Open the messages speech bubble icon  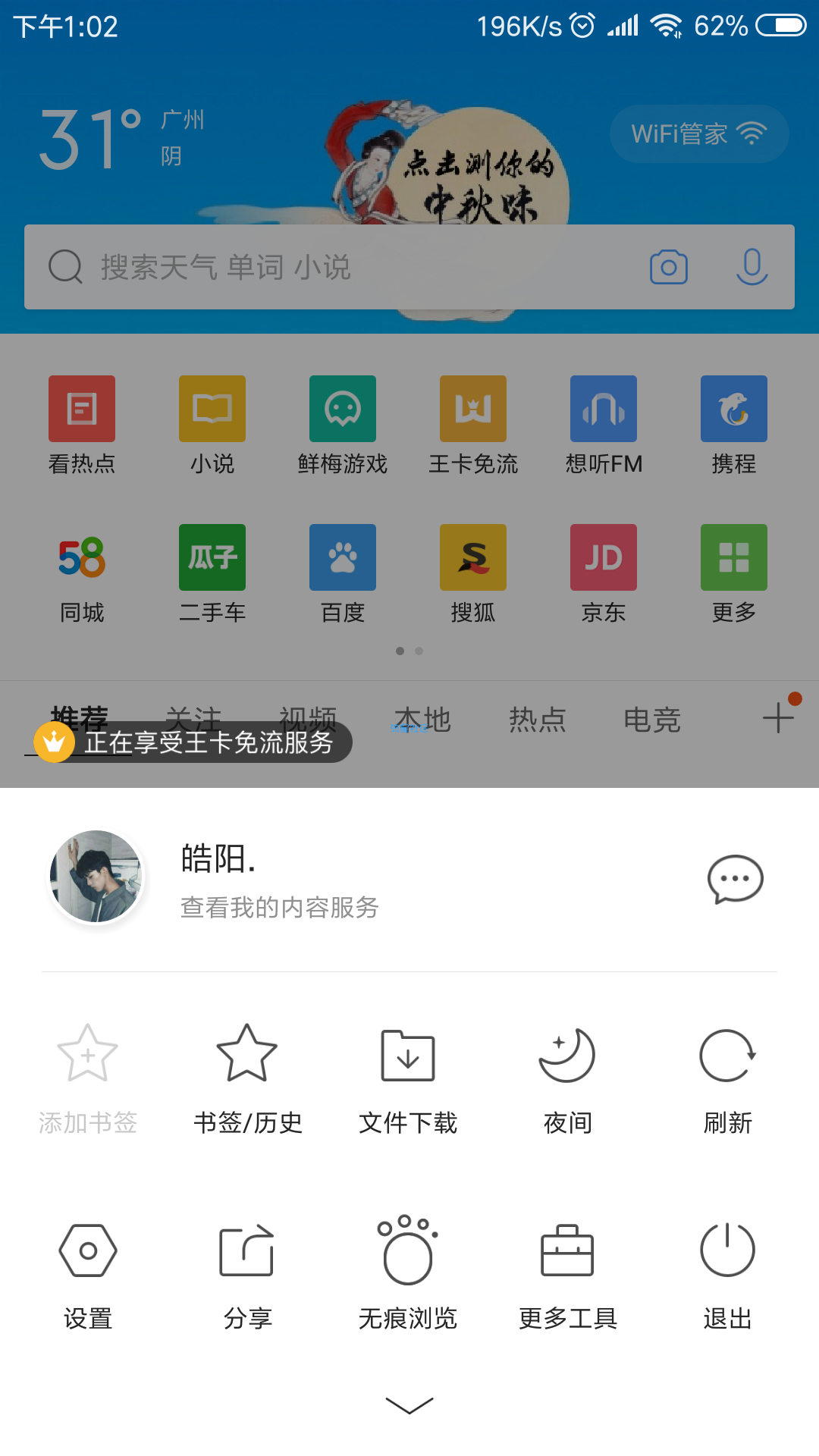735,880
